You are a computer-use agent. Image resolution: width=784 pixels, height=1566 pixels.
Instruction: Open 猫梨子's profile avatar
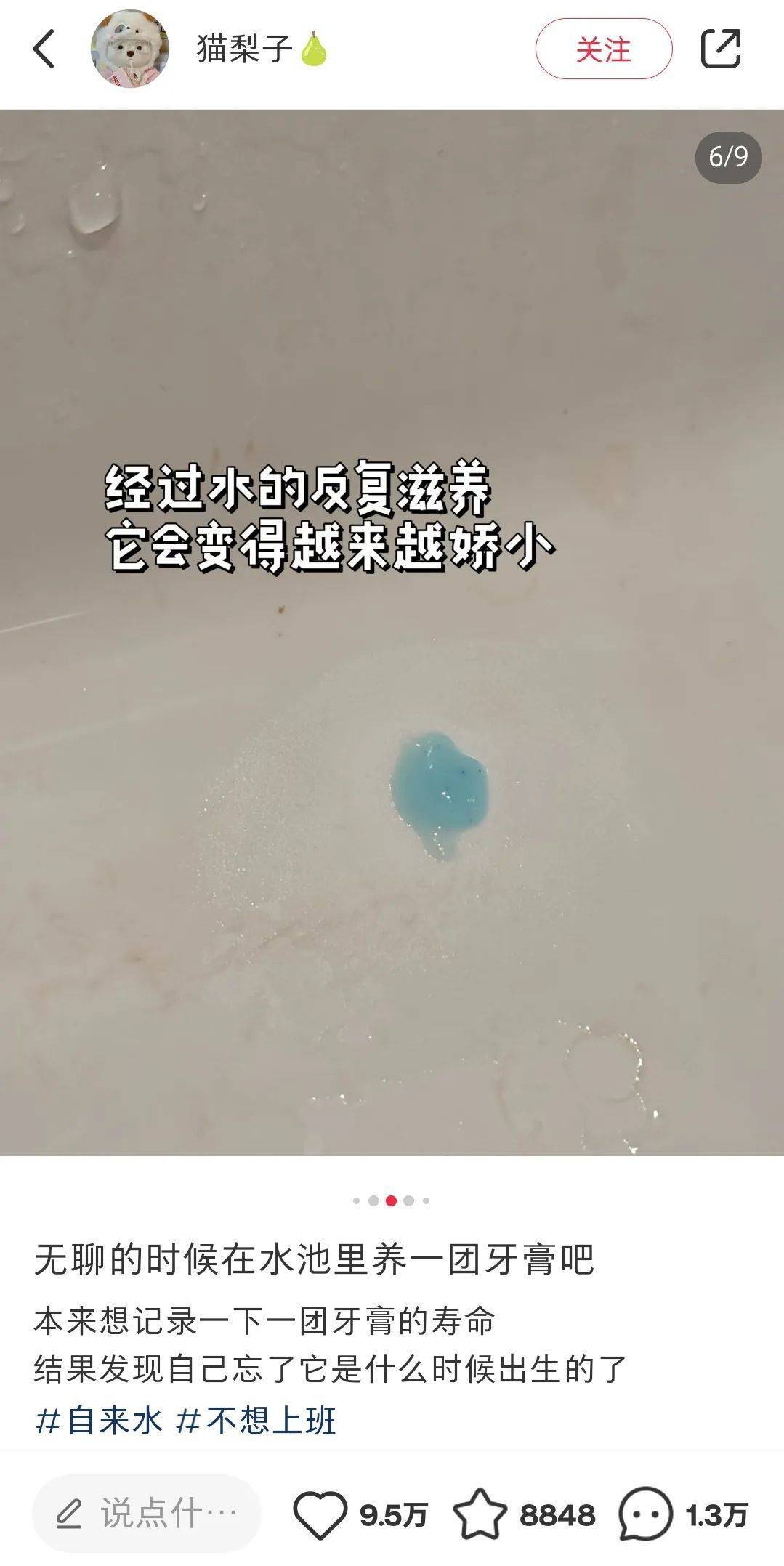pos(129,49)
